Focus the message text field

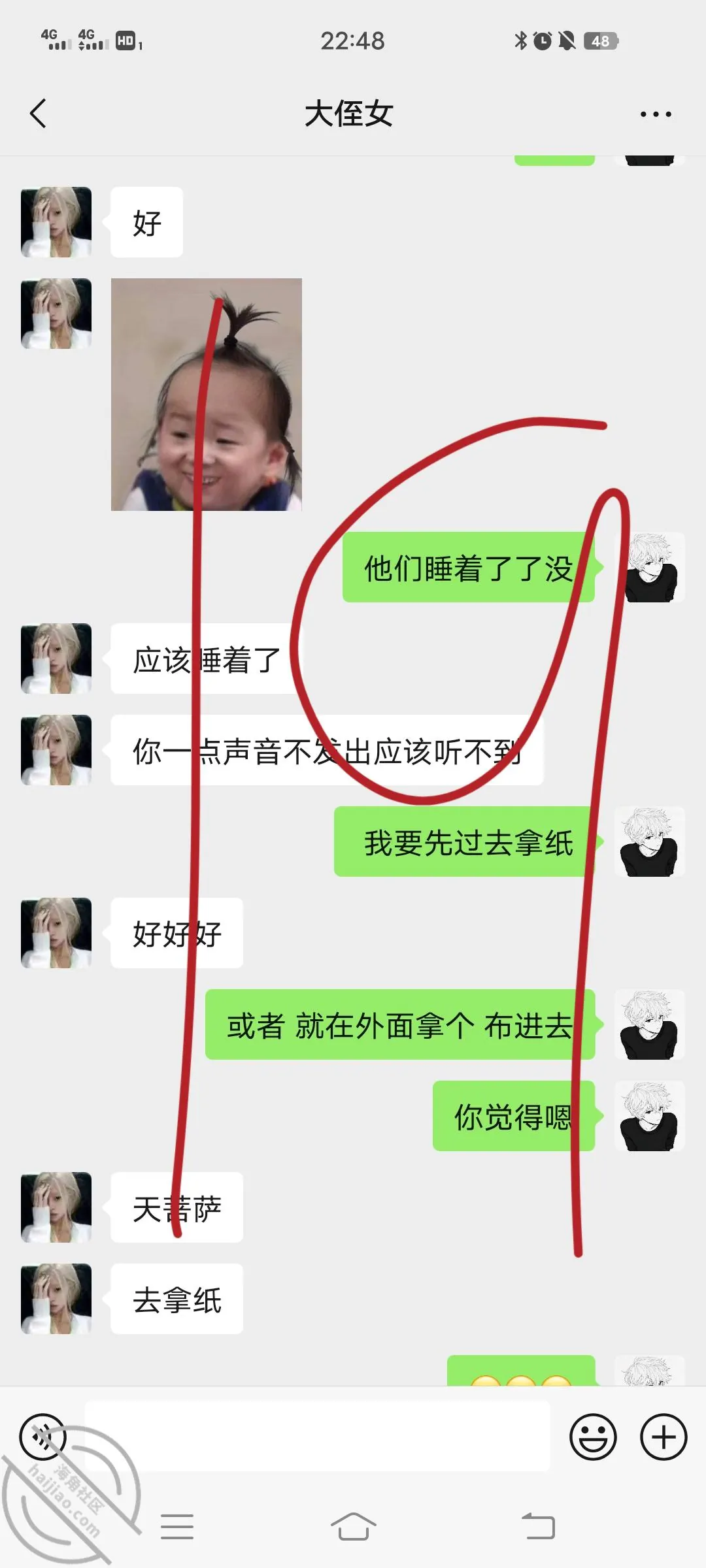(317, 1437)
